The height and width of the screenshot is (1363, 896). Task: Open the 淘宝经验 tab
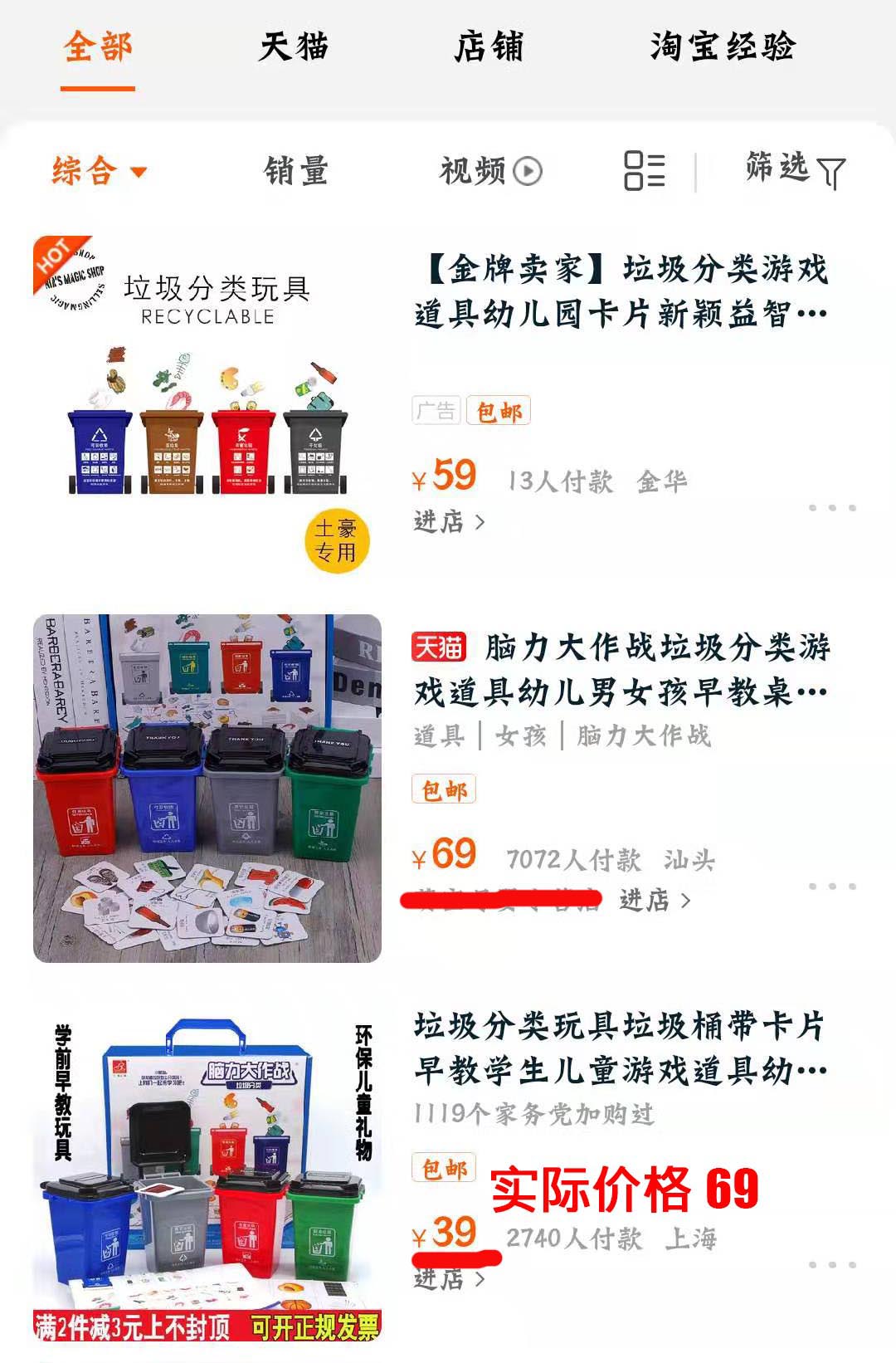click(x=724, y=48)
